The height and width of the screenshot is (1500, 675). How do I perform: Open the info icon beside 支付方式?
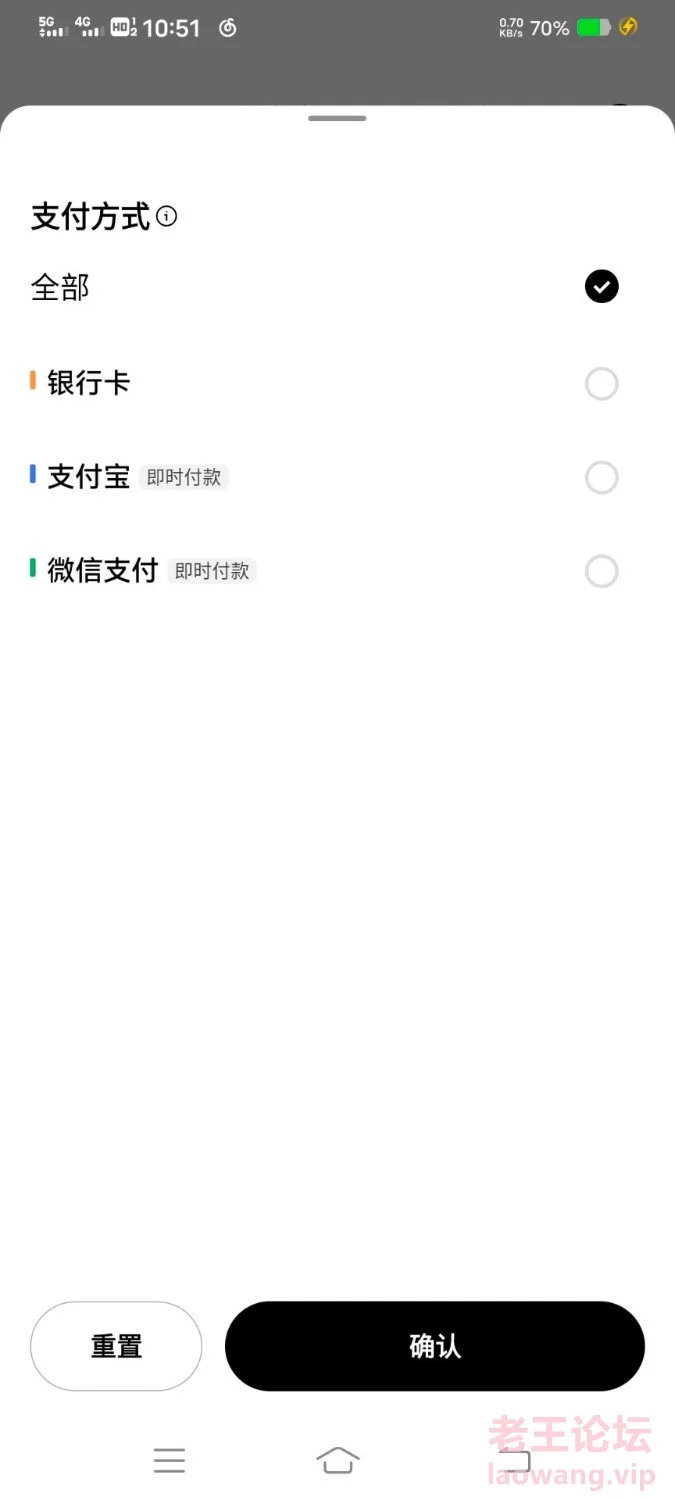(167, 216)
